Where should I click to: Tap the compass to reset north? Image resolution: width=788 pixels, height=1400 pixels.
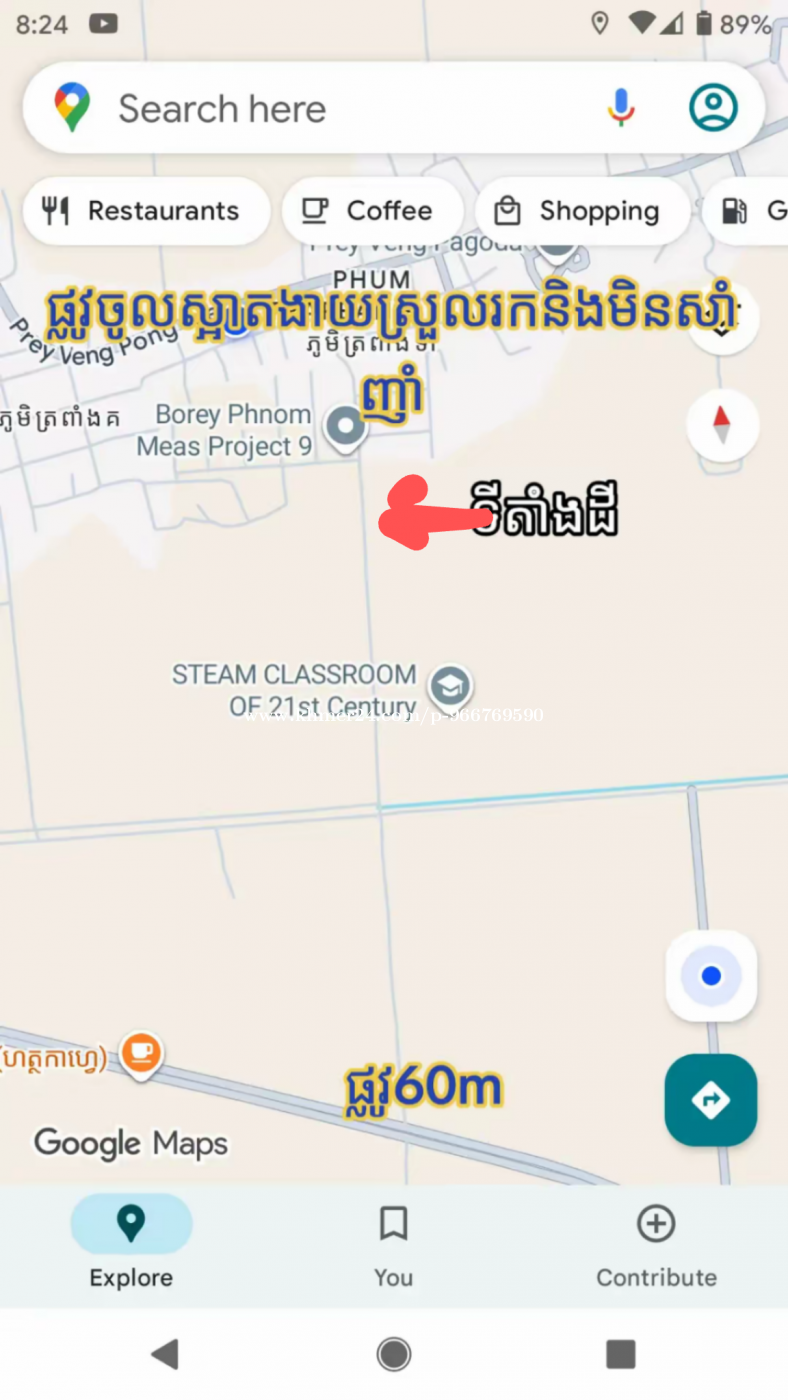[722, 425]
